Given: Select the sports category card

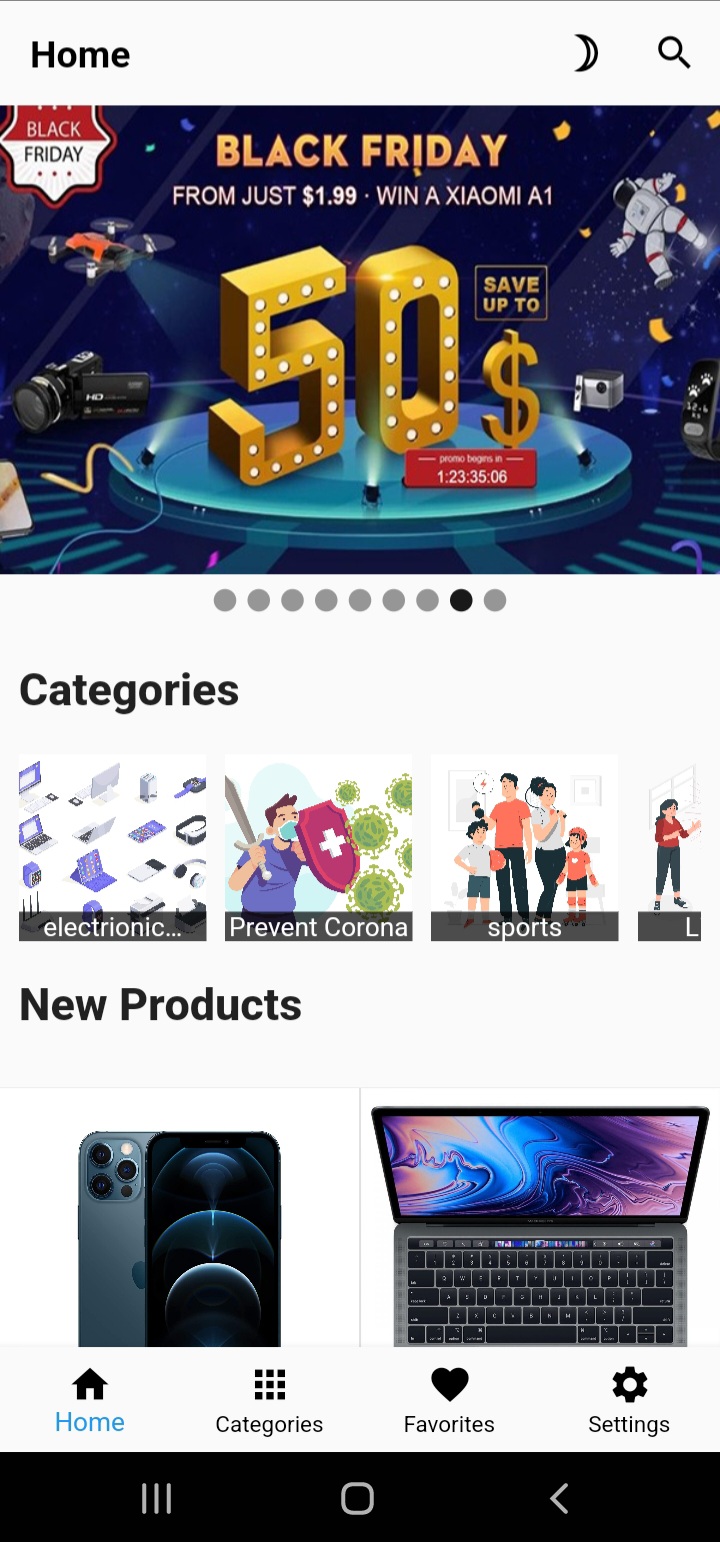Looking at the screenshot, I should coord(524,847).
